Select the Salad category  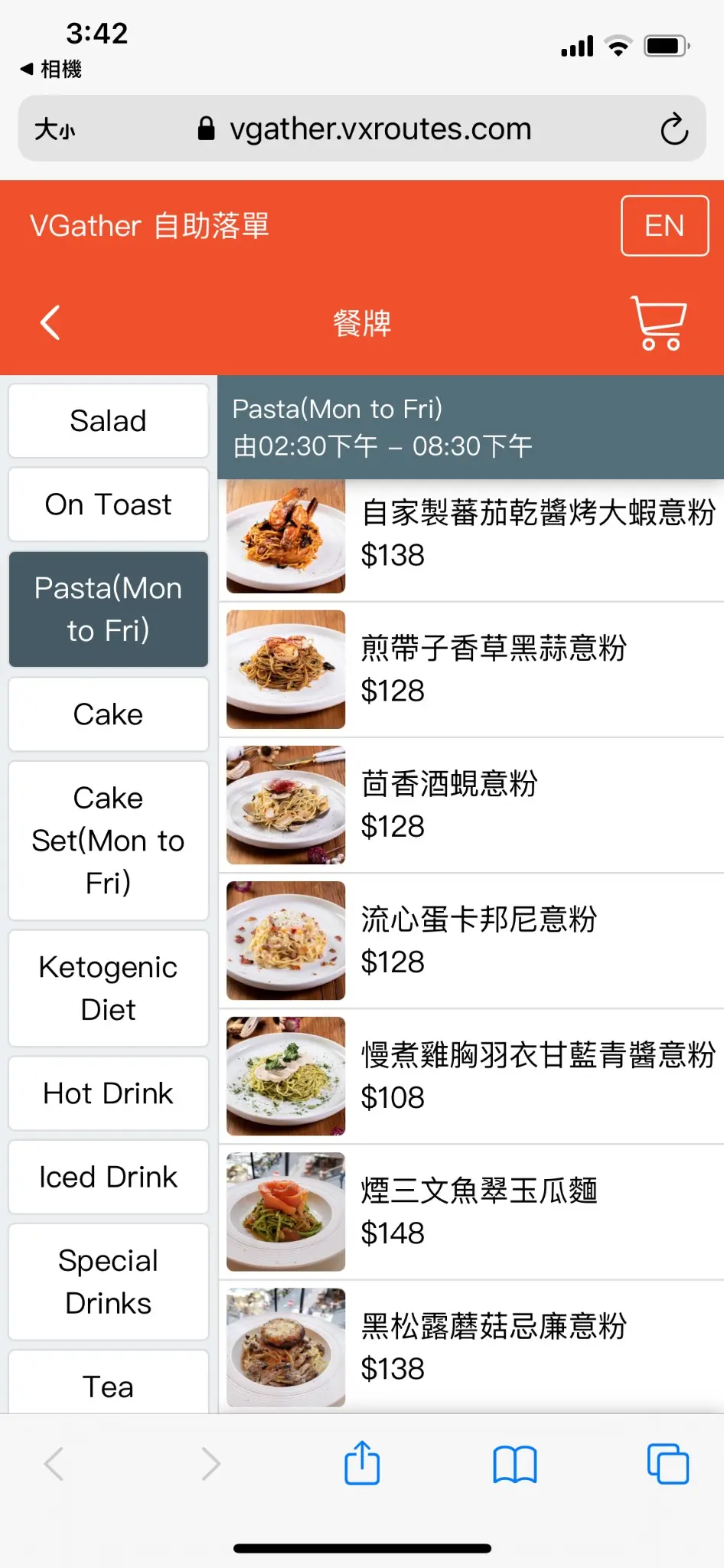point(108,421)
